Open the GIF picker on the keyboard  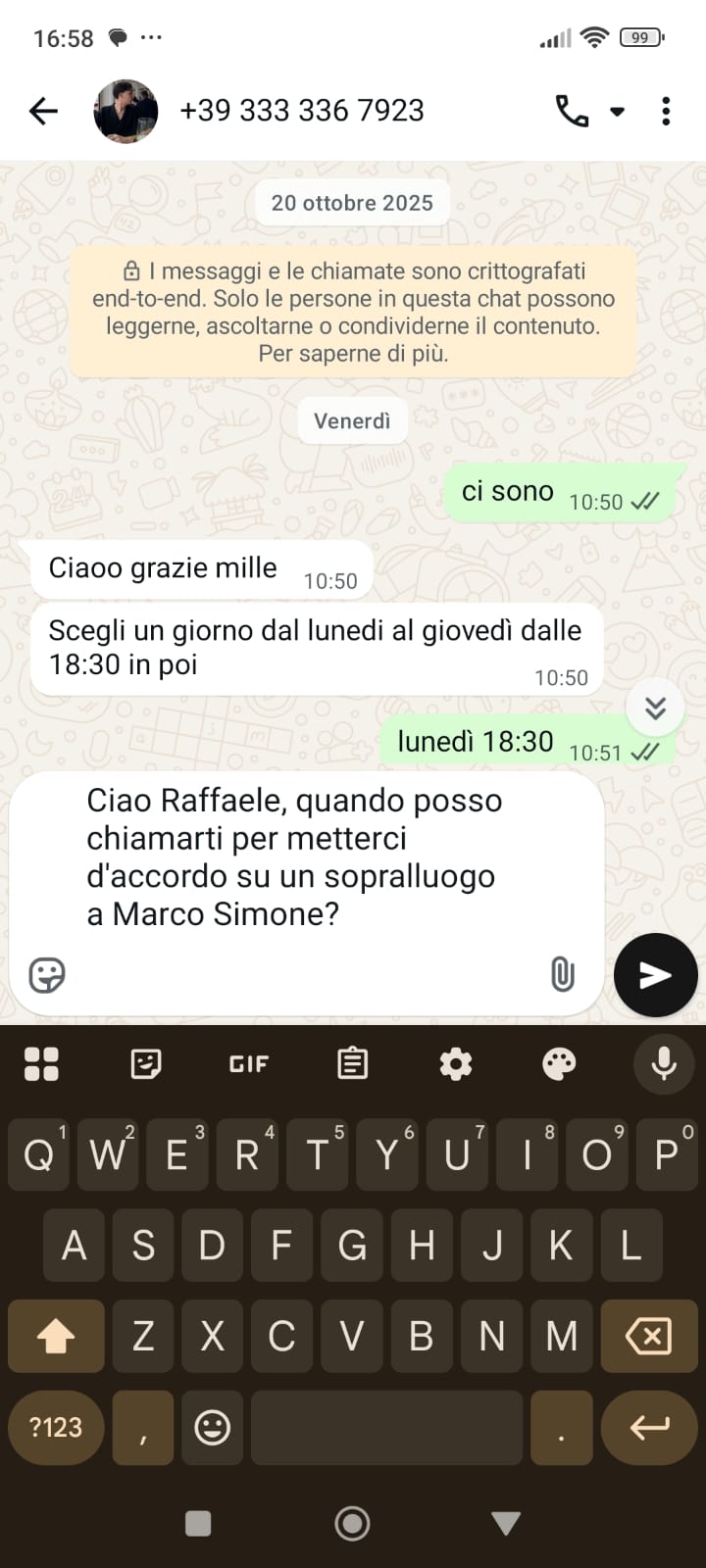pyautogui.click(x=248, y=1064)
